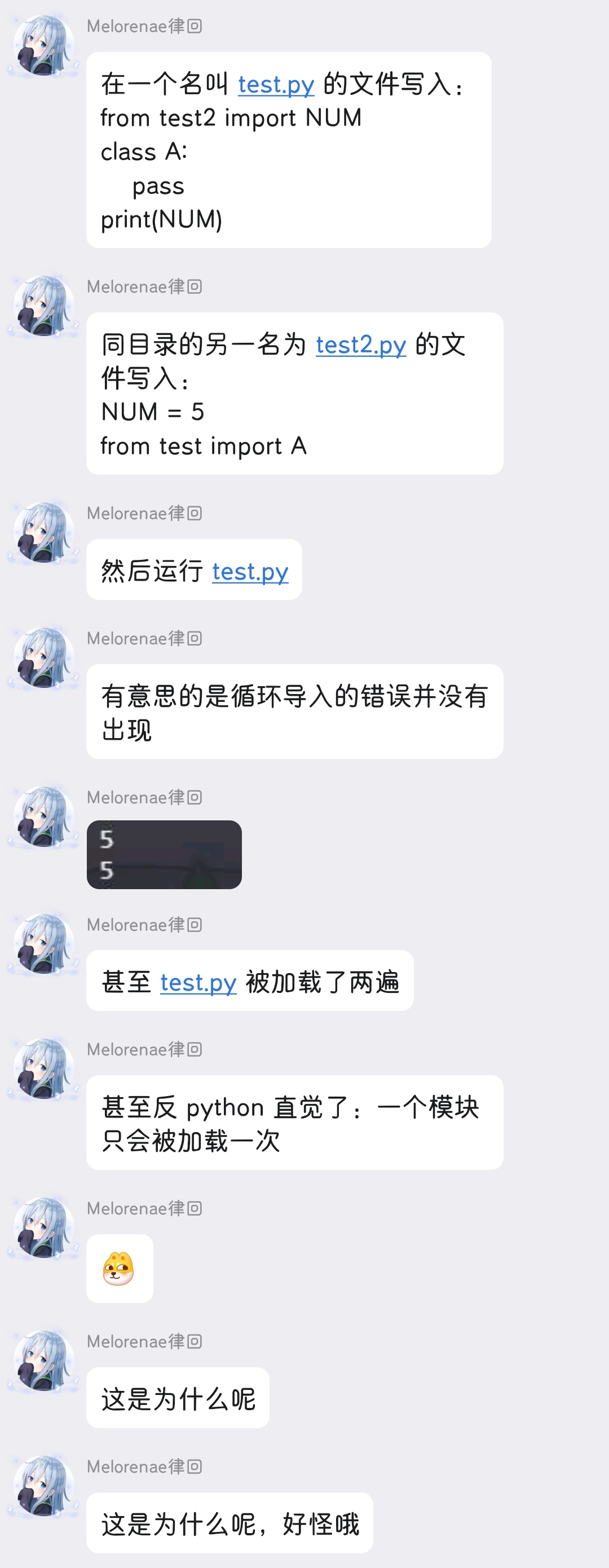View the dark output image showing 5 5
This screenshot has width=609, height=1568.
point(164,855)
